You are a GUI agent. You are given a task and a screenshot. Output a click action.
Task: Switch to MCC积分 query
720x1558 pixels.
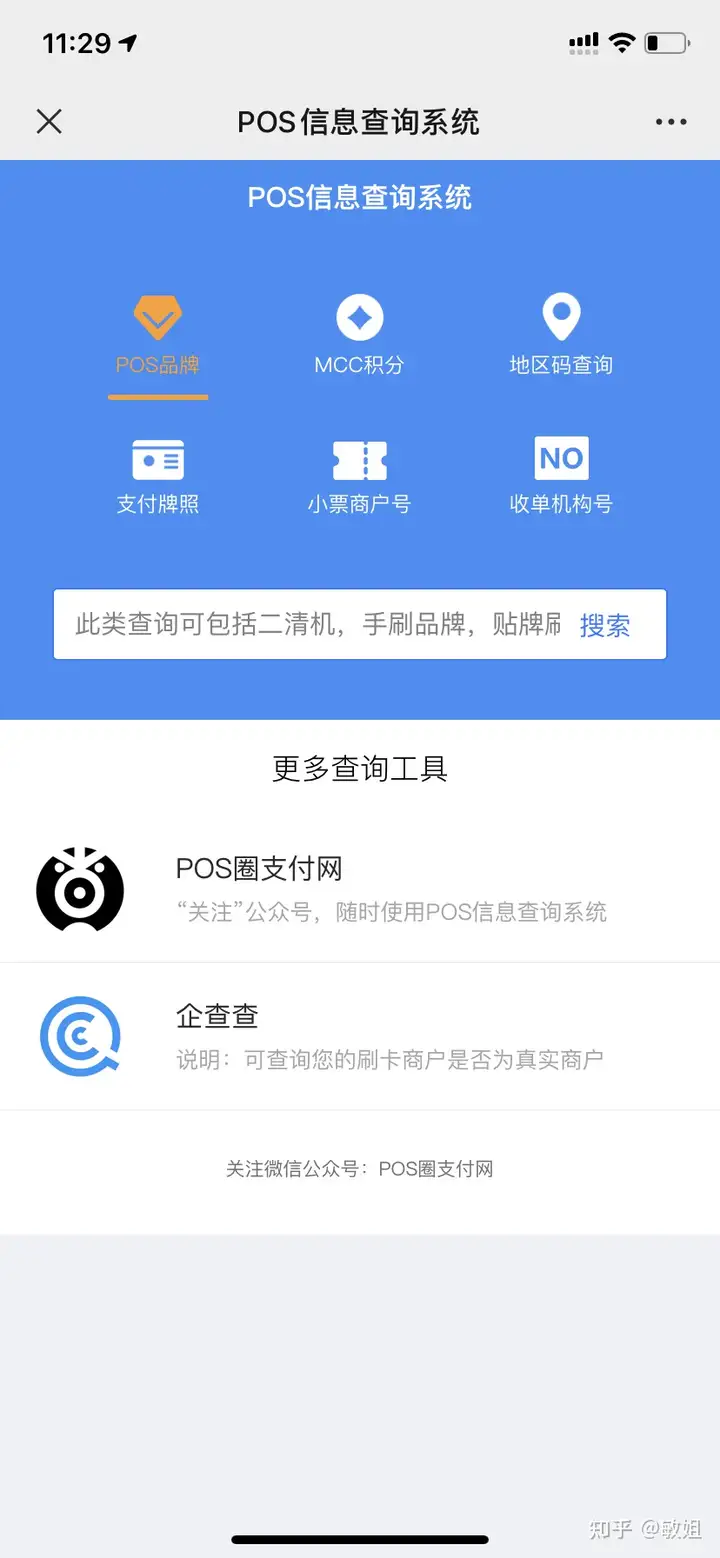click(359, 337)
